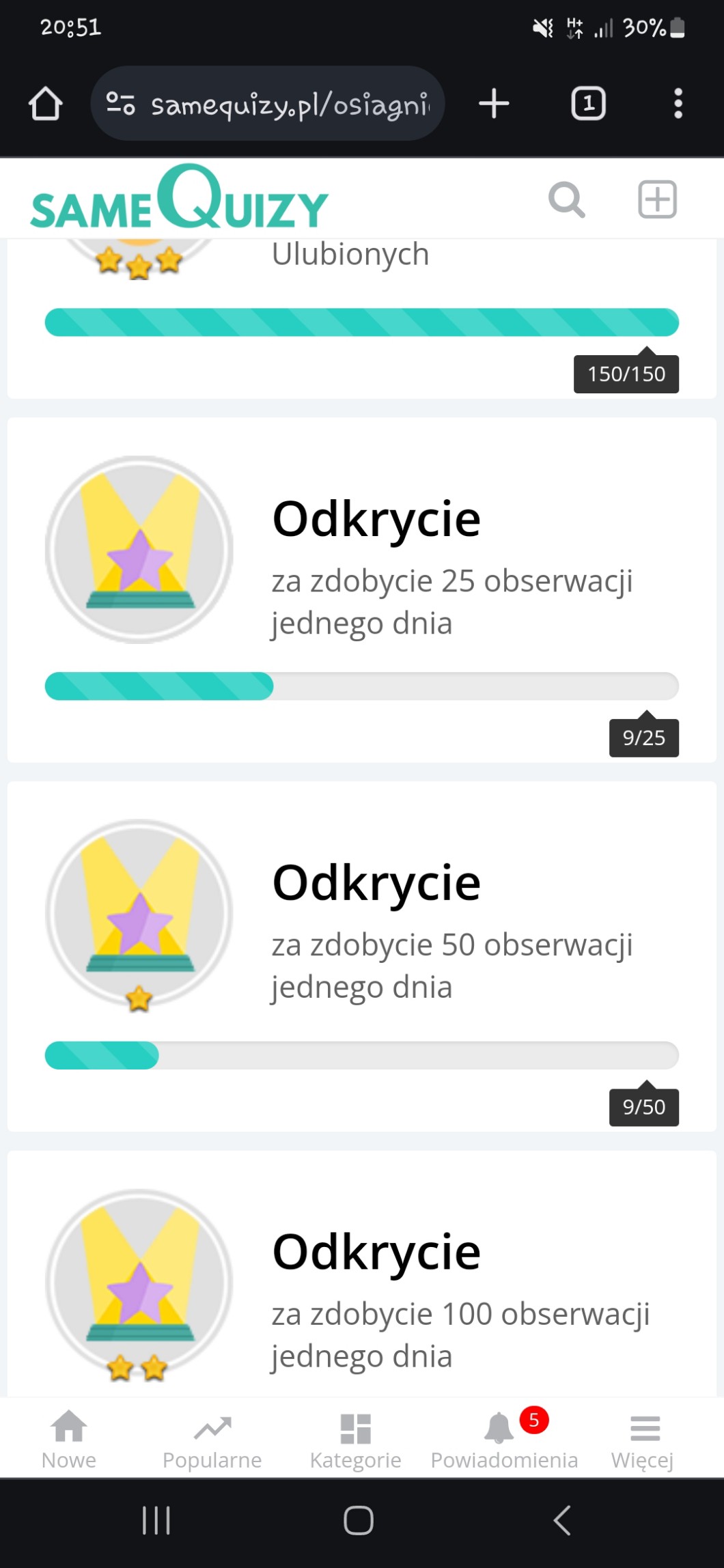This screenshot has width=724, height=1568.
Task: Tap the add quiz plus icon
Action: click(657, 200)
